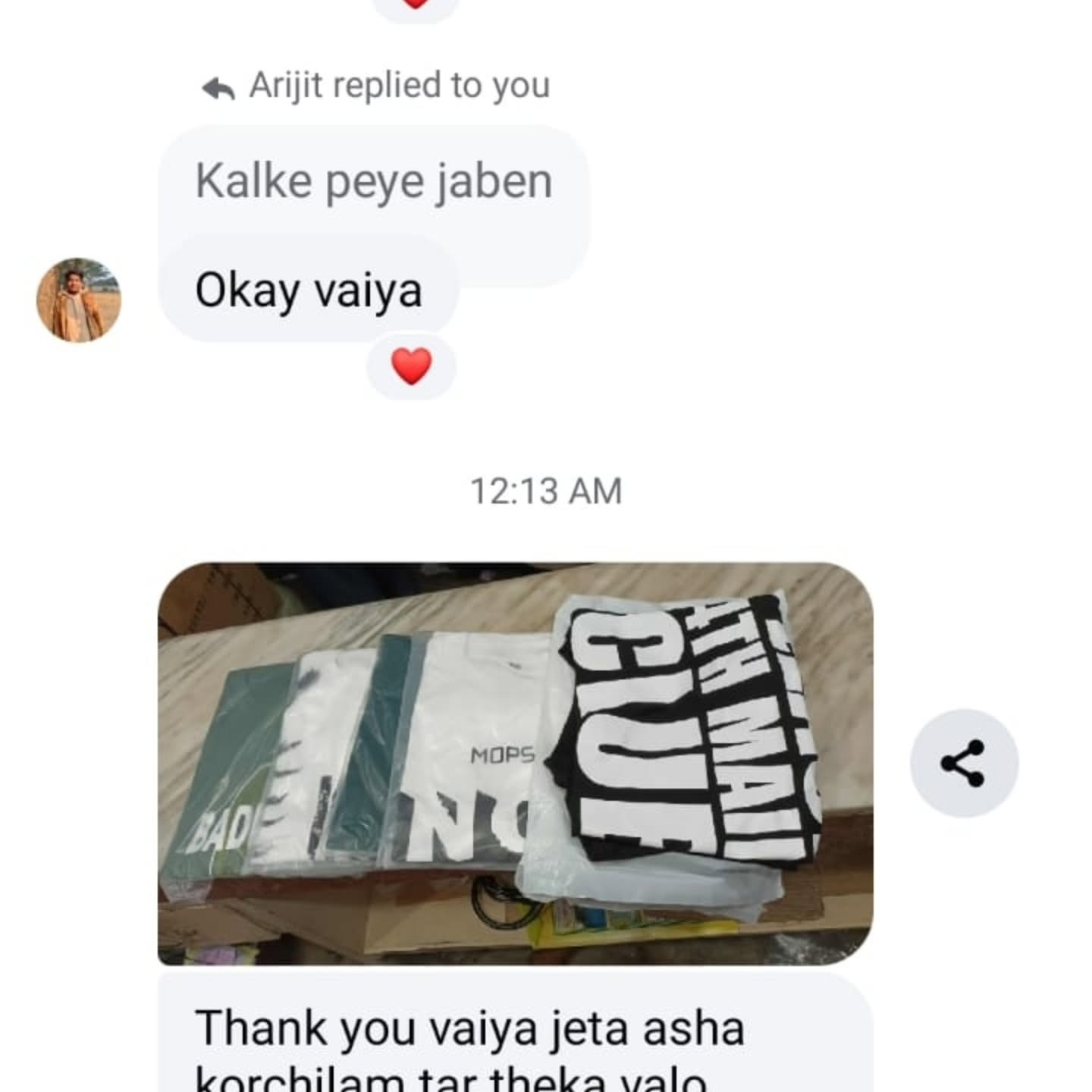View the heart reaction on "Okay vaiya"
The width and height of the screenshot is (1092, 1092).
411,367
